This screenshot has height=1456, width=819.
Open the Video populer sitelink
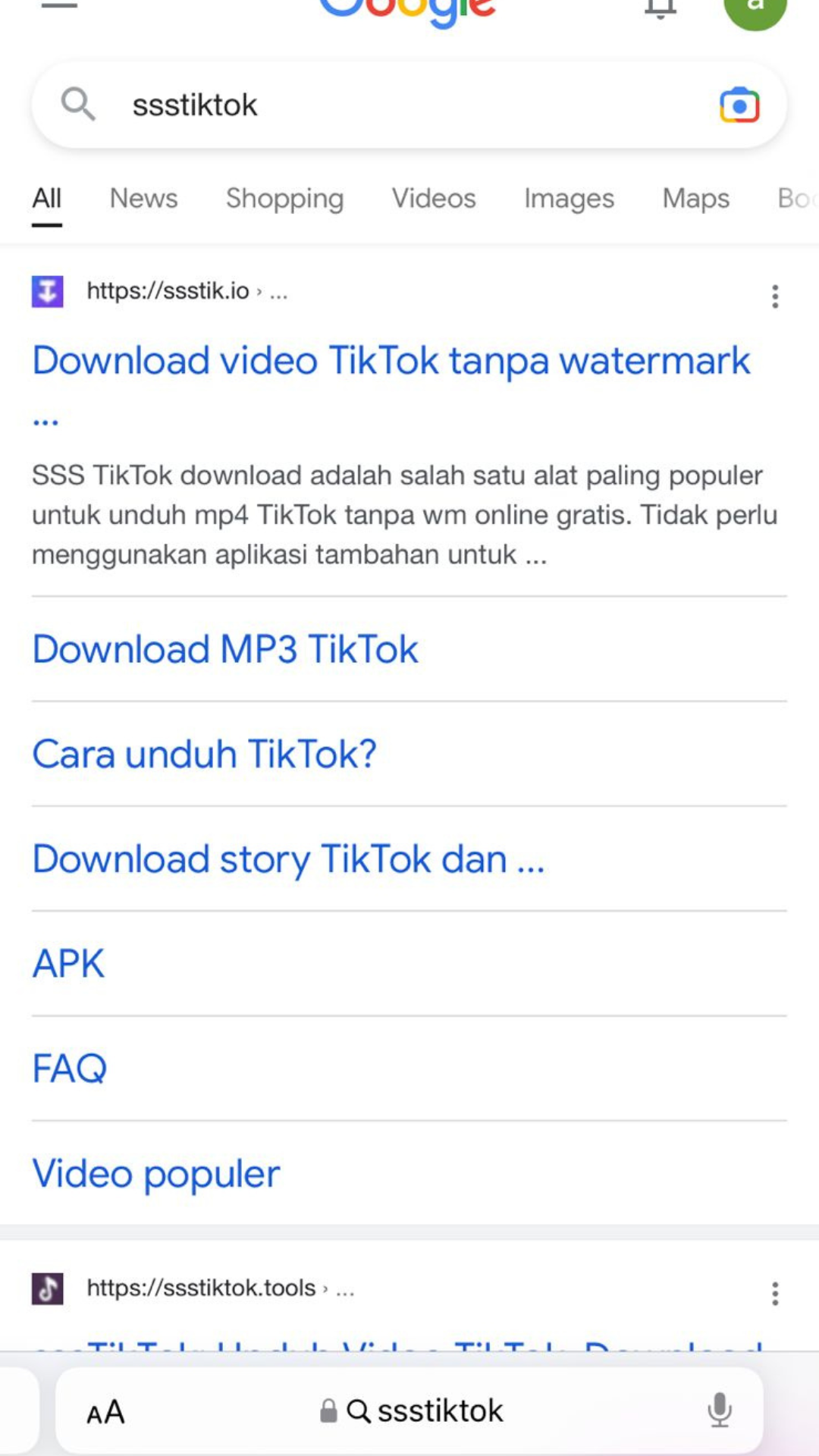pos(156,1174)
